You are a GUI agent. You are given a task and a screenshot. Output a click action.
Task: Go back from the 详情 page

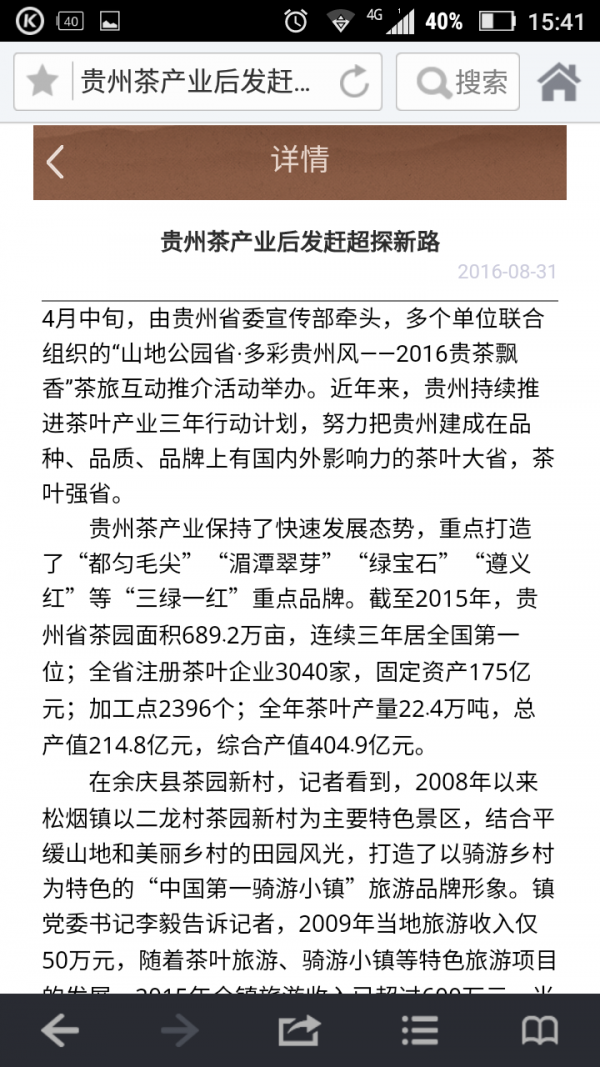tap(56, 161)
